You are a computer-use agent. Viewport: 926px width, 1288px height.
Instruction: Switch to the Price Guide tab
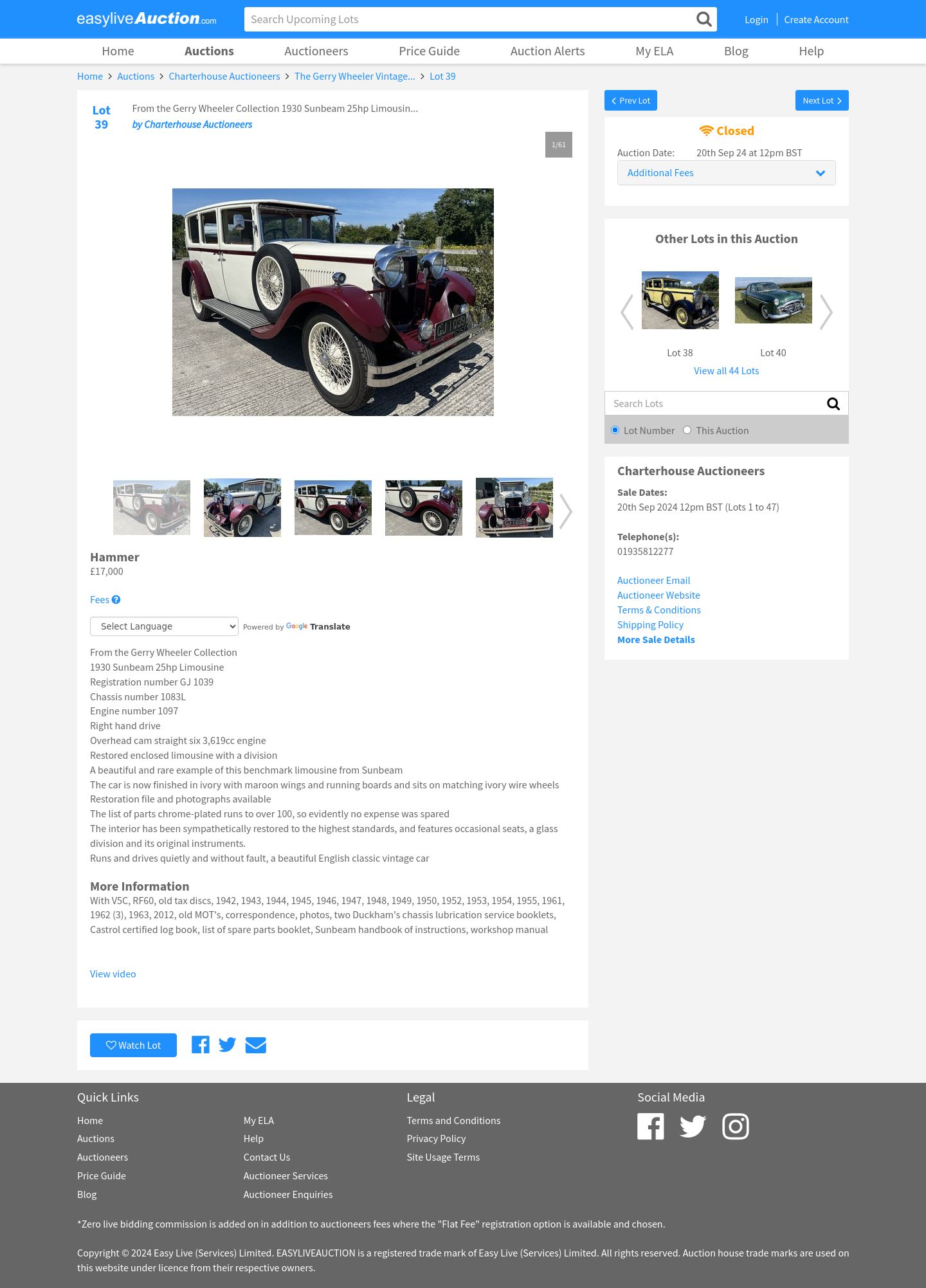[x=429, y=51]
